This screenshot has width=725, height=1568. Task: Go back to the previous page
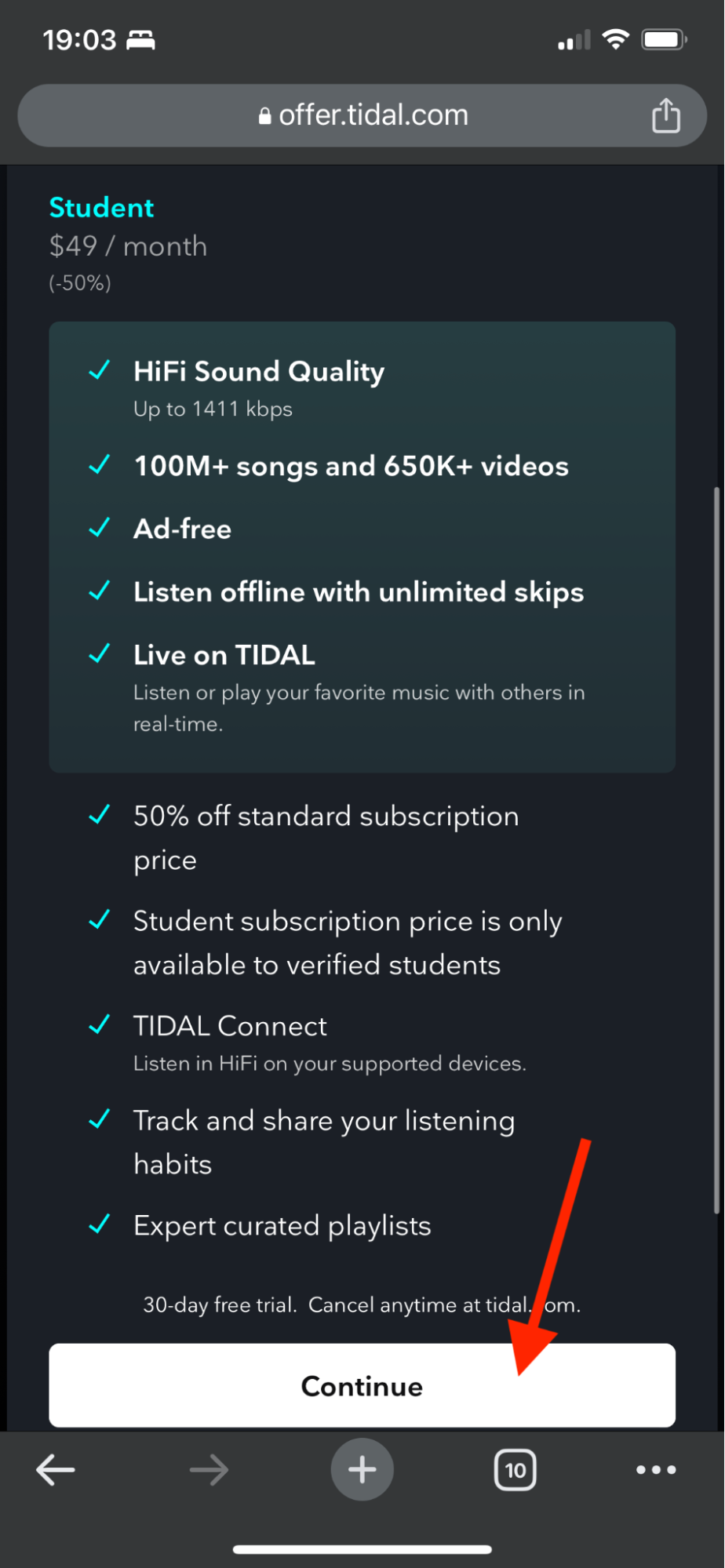(x=56, y=1469)
